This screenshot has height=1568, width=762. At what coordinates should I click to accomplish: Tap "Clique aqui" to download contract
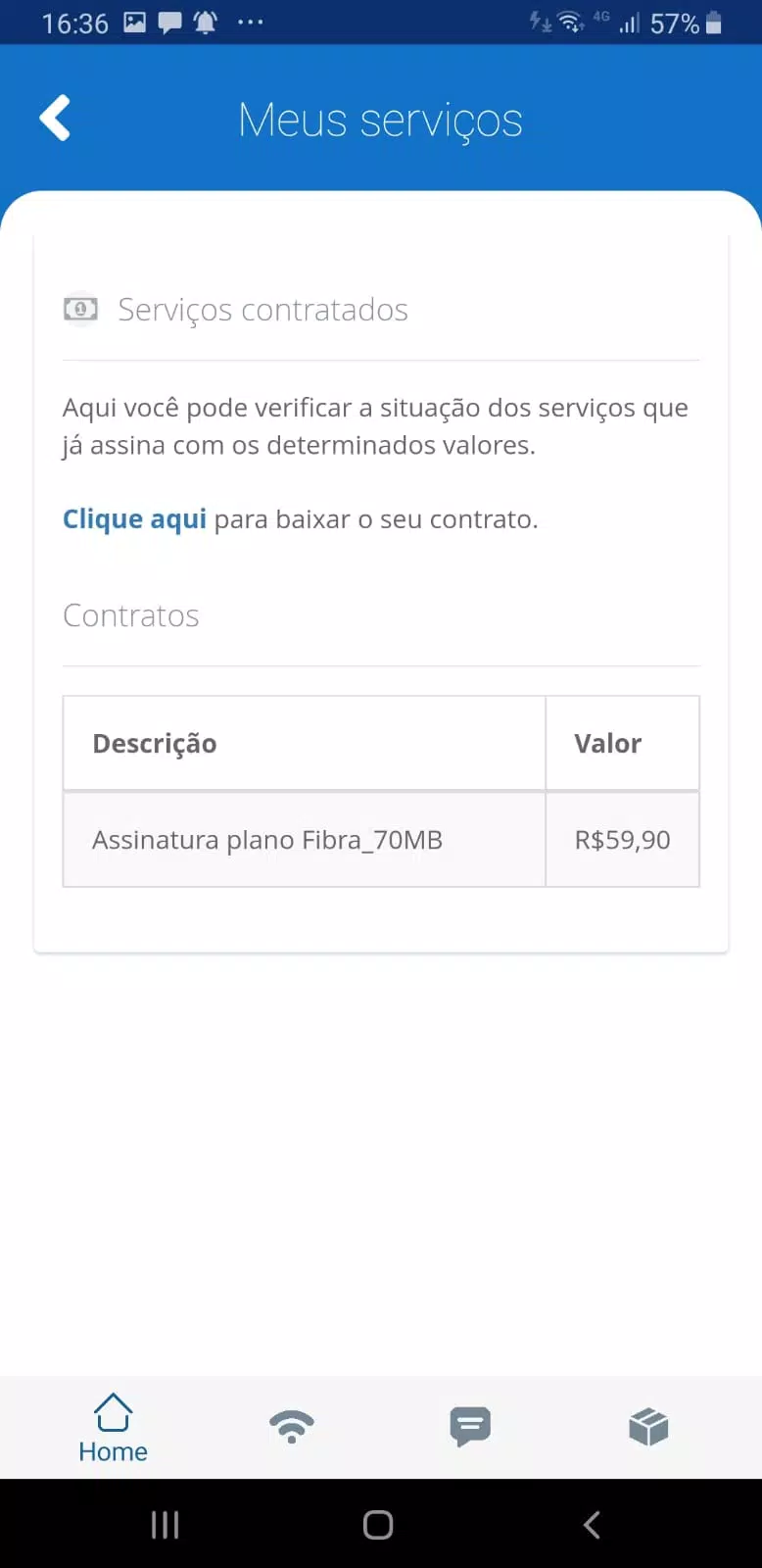point(134,518)
